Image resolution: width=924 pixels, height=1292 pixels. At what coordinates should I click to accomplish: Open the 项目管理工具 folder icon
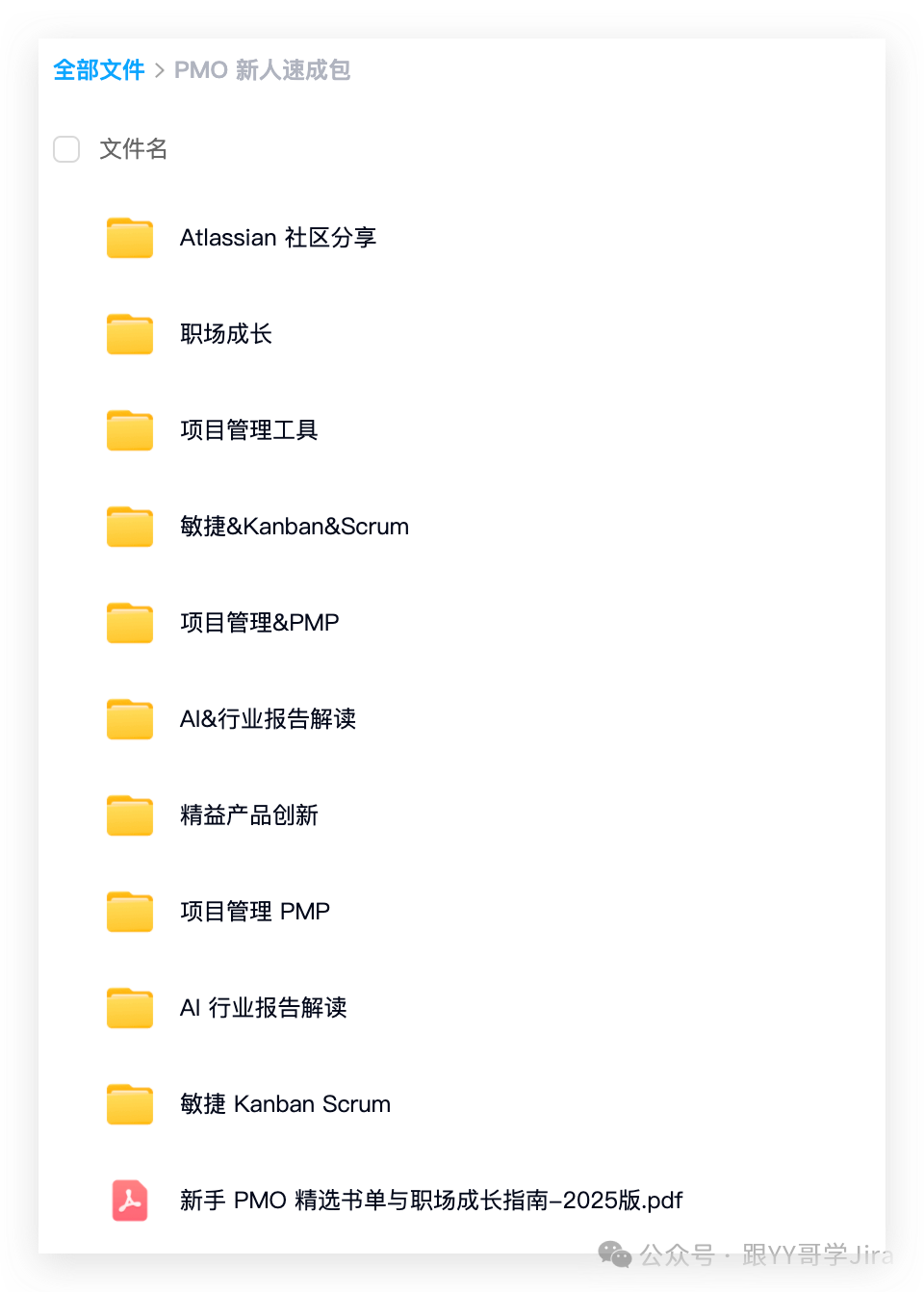[130, 430]
